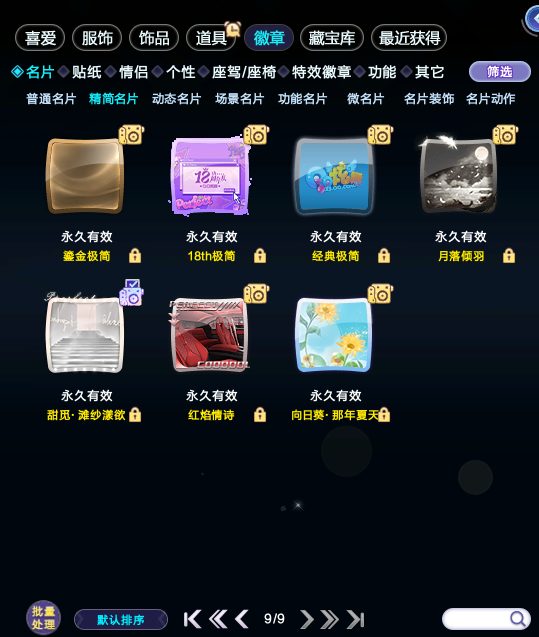The height and width of the screenshot is (637, 539).
Task: Select the 月落倾羽 name card
Action: click(459, 176)
